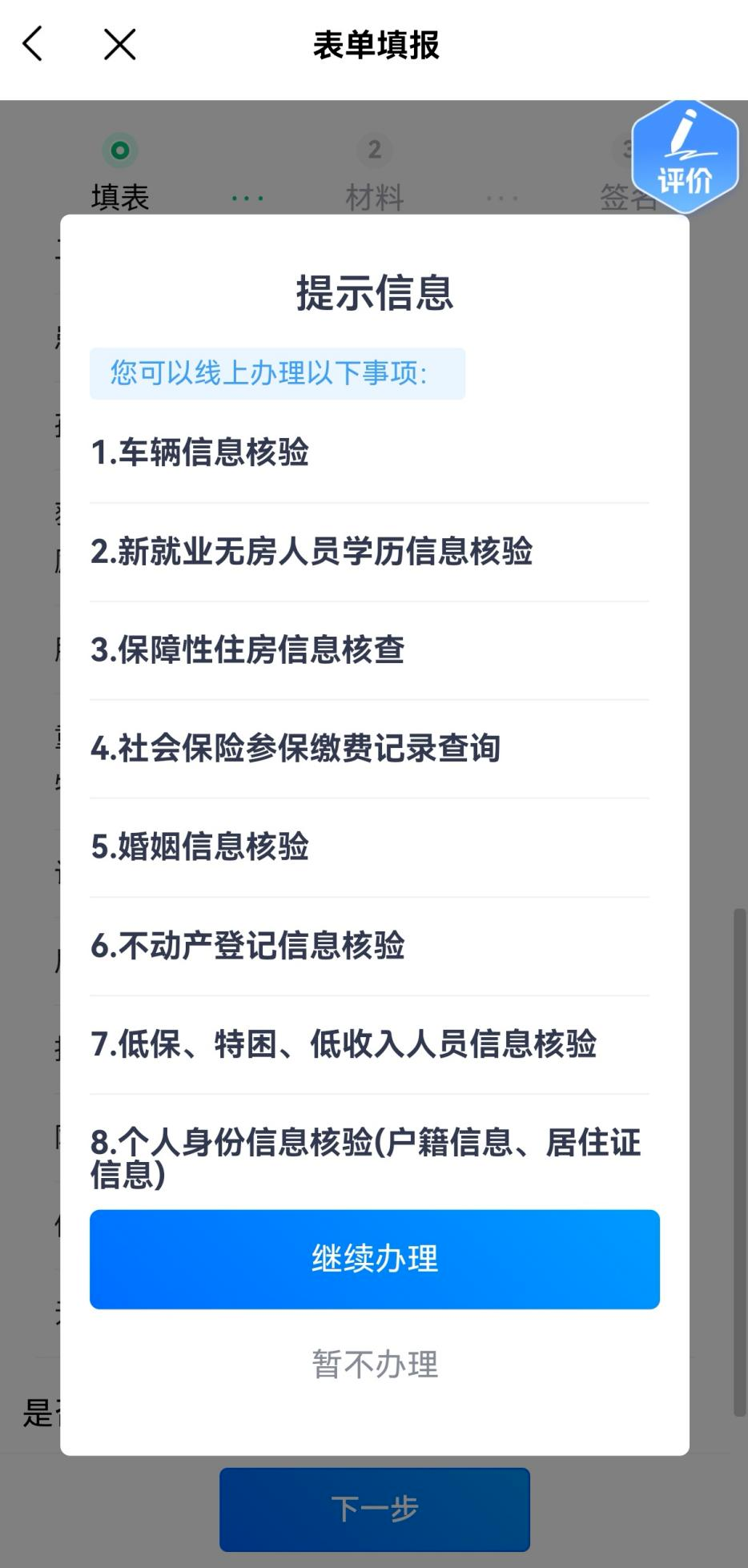This screenshot has width=748, height=1568.
Task: Select the green 填表 step indicator
Action: (120, 149)
